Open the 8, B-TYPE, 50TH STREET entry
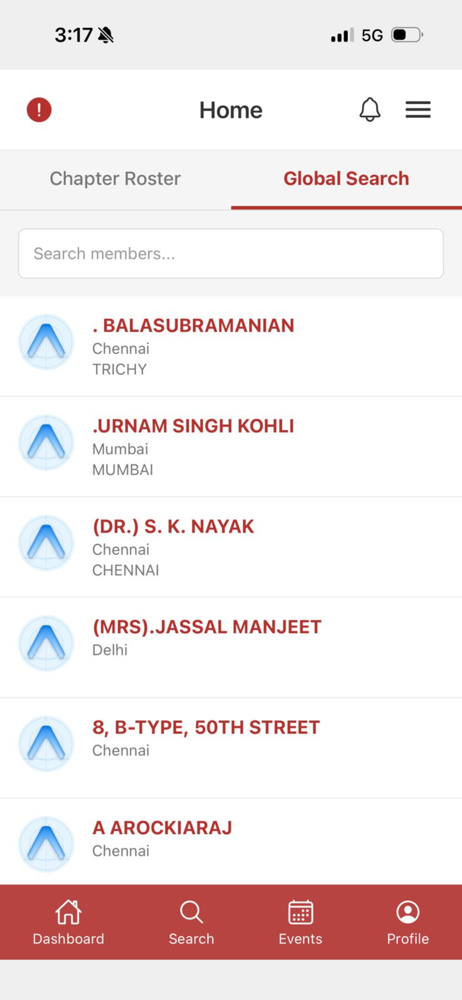This screenshot has width=462, height=1000. click(231, 748)
